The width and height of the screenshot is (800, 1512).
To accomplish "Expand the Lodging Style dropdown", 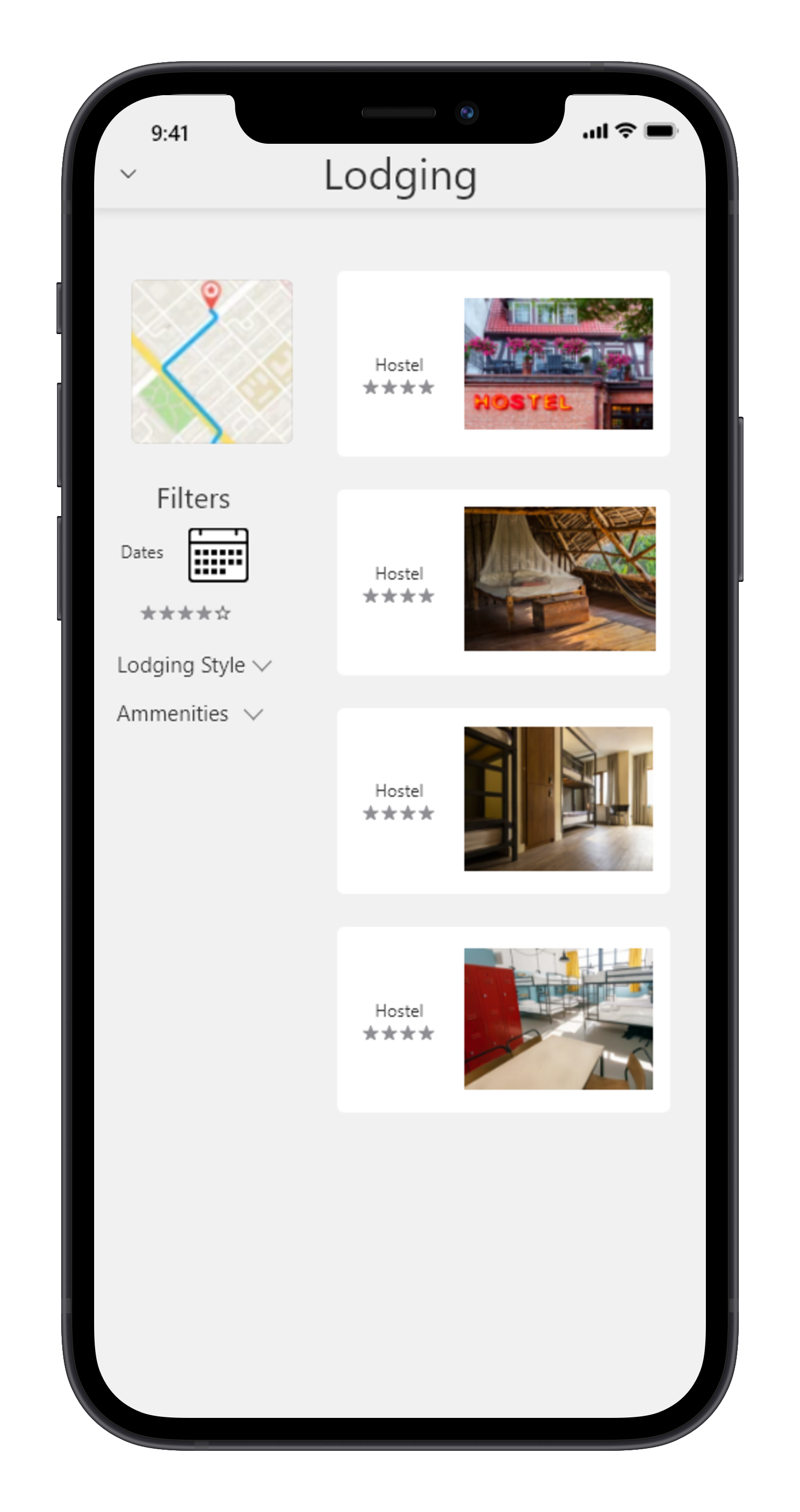I will point(262,666).
